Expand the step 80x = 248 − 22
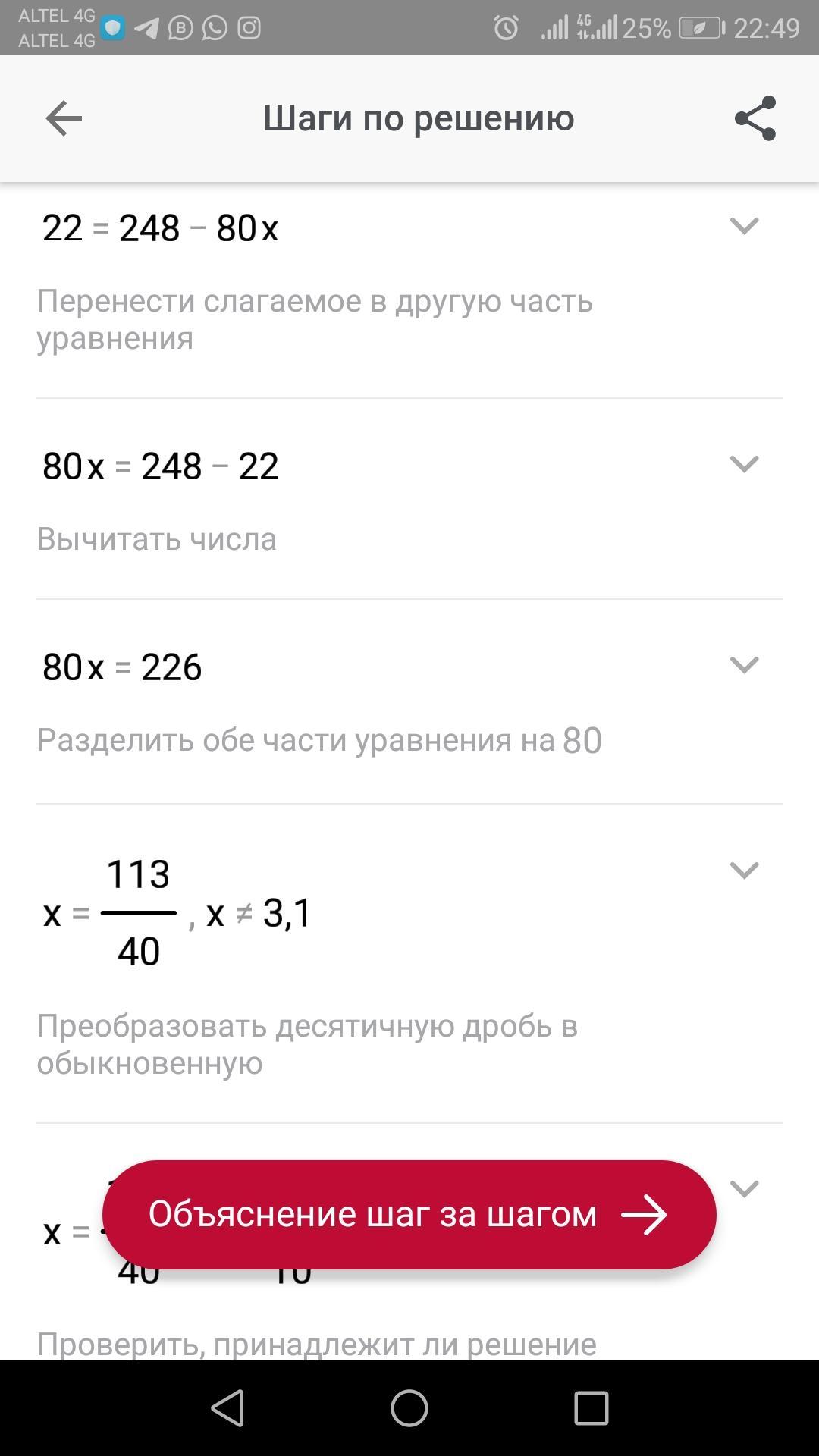The height and width of the screenshot is (1456, 819). point(744,464)
